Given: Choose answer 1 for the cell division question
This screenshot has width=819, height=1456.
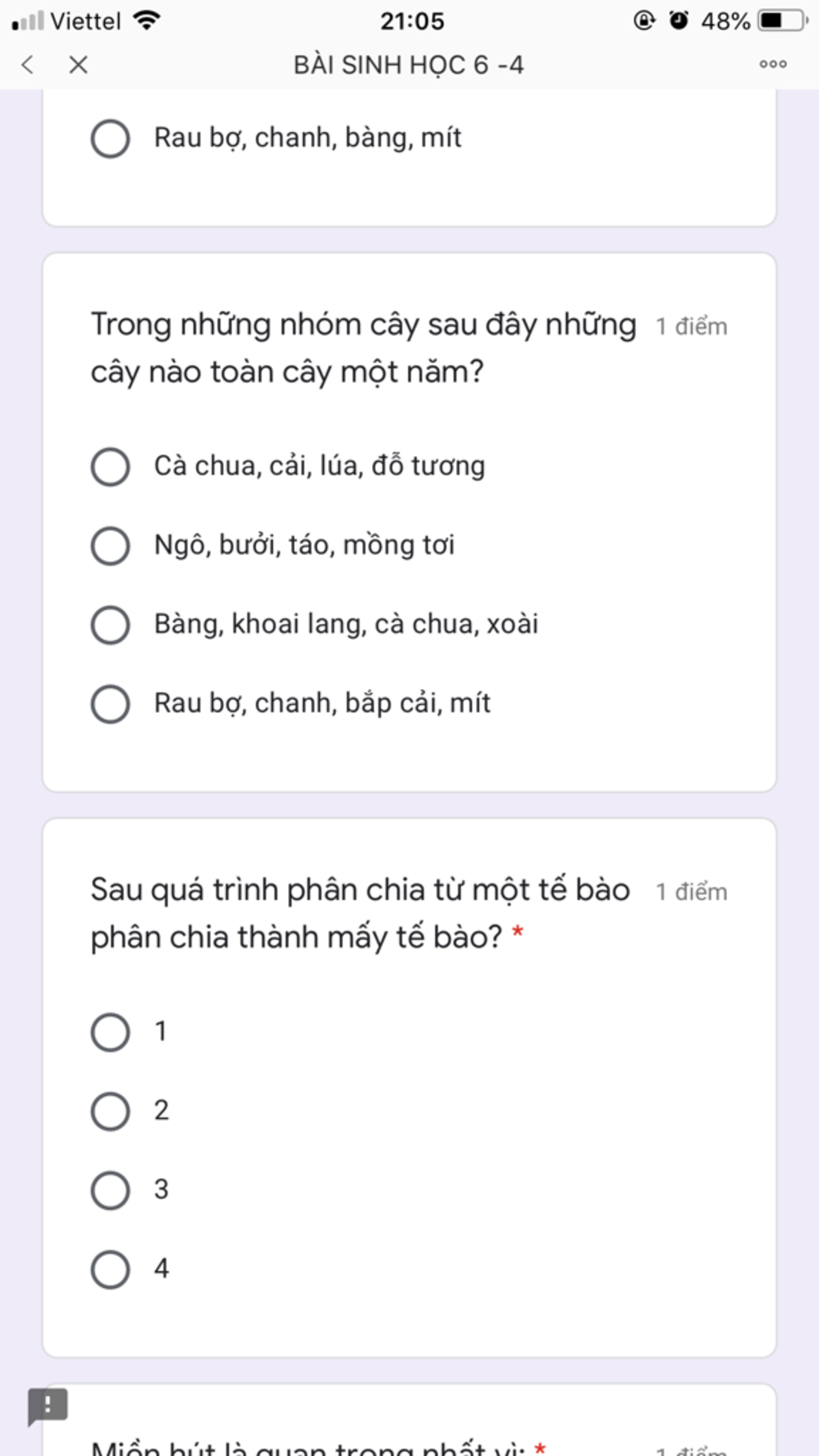Looking at the screenshot, I should [x=110, y=1032].
